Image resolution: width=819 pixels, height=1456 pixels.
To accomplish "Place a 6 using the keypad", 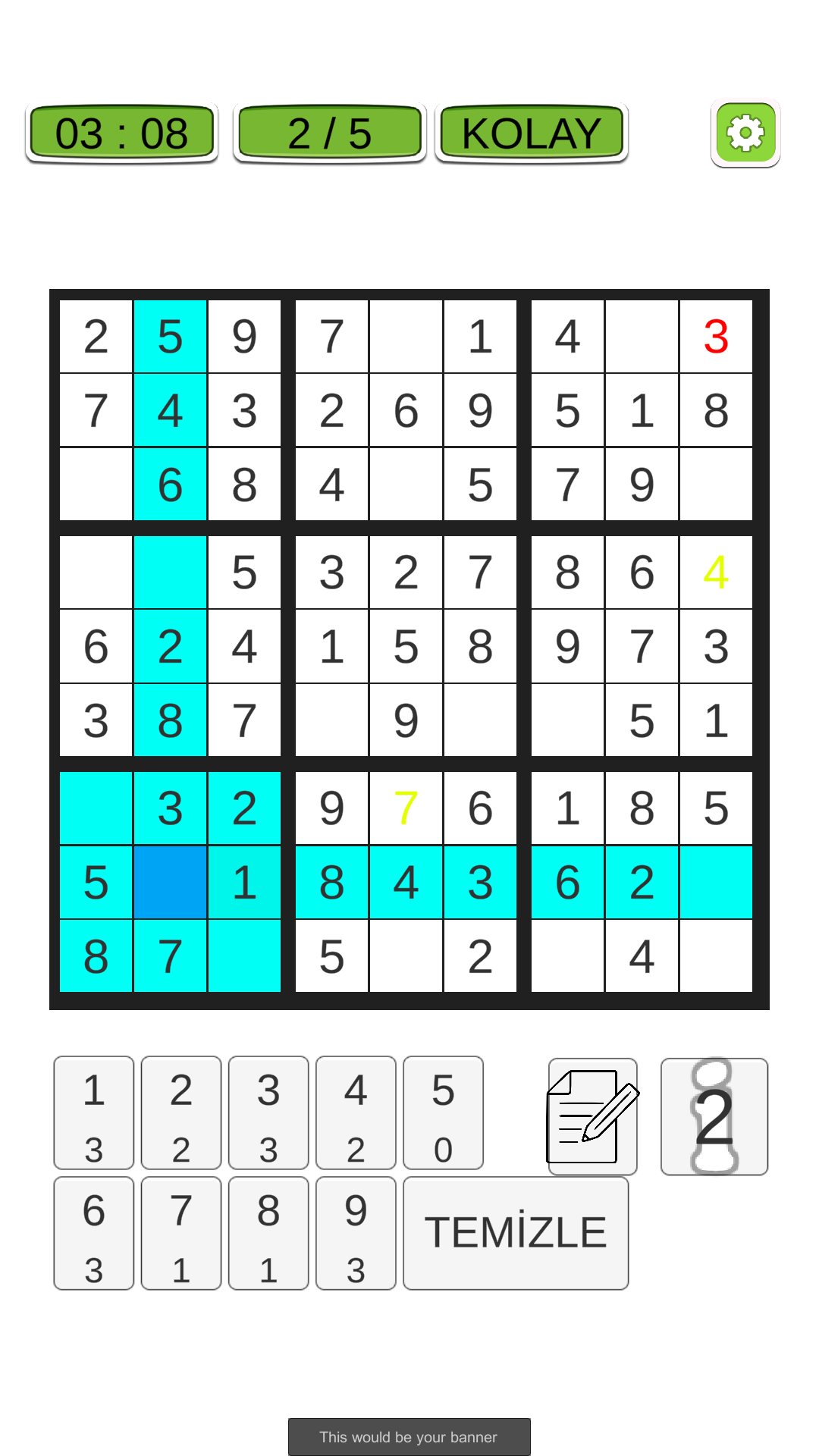I will [94, 1233].
